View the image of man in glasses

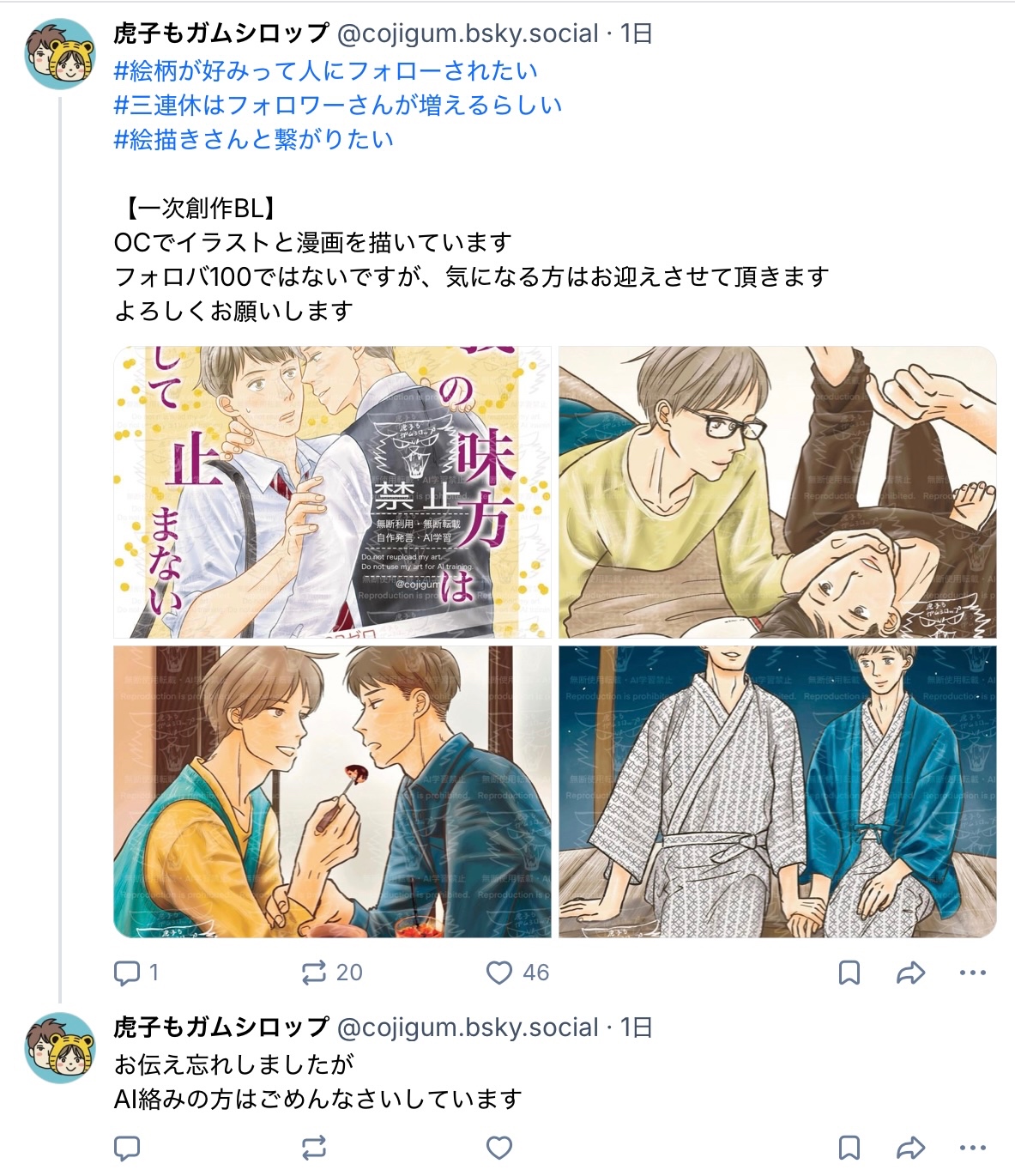[x=776, y=492]
